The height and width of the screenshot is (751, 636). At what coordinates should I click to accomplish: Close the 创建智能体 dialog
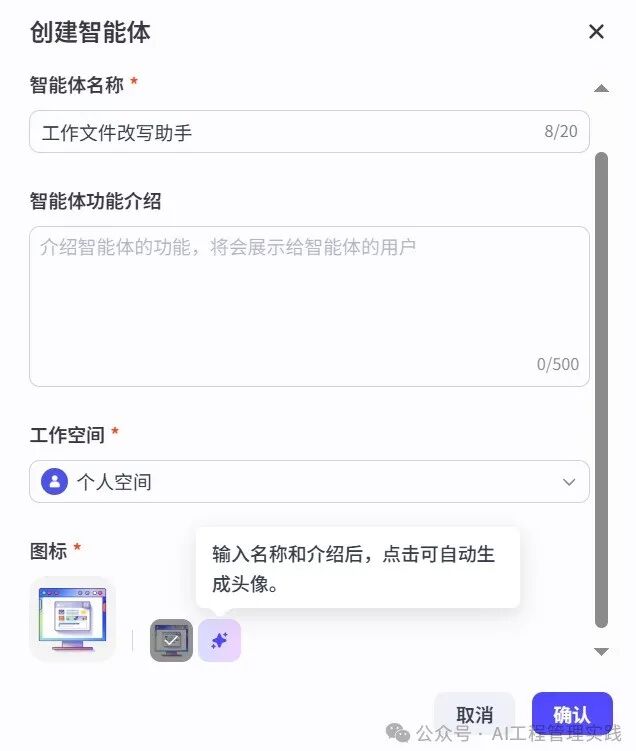point(596,32)
